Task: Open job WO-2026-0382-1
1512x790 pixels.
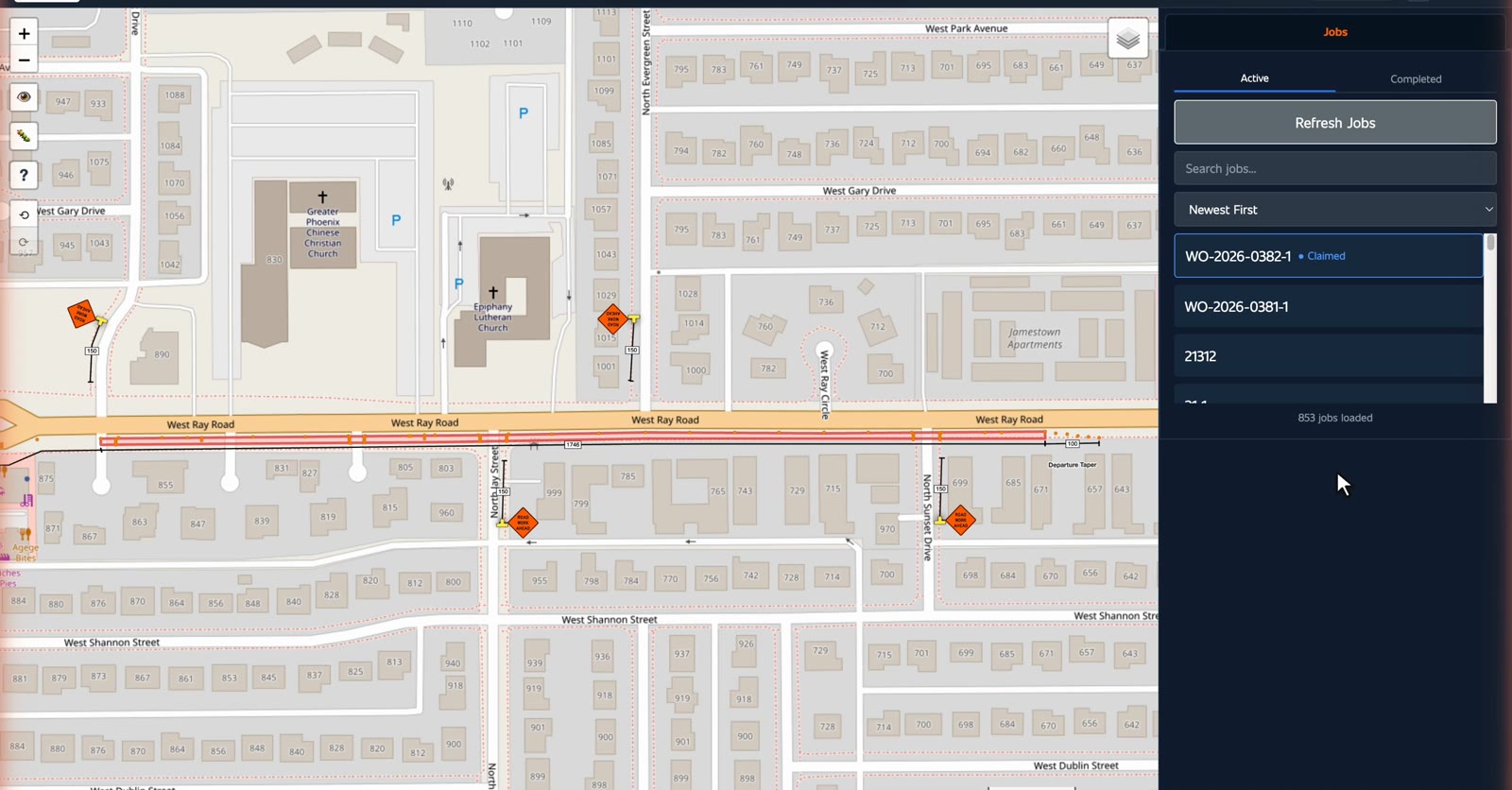Action: [x=1328, y=256]
